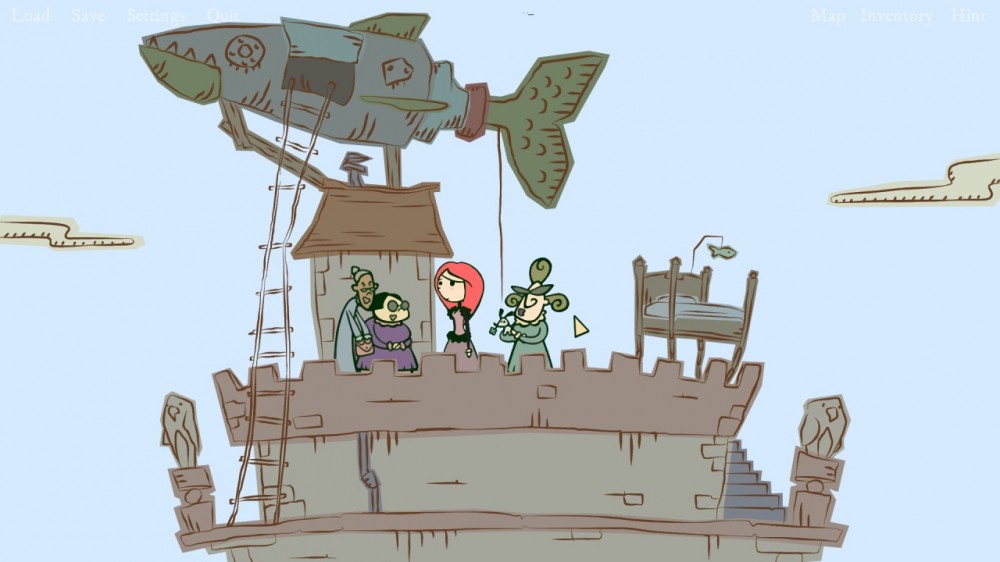The width and height of the screenshot is (1000, 562).
Task: Save the current game
Action: 88,16
